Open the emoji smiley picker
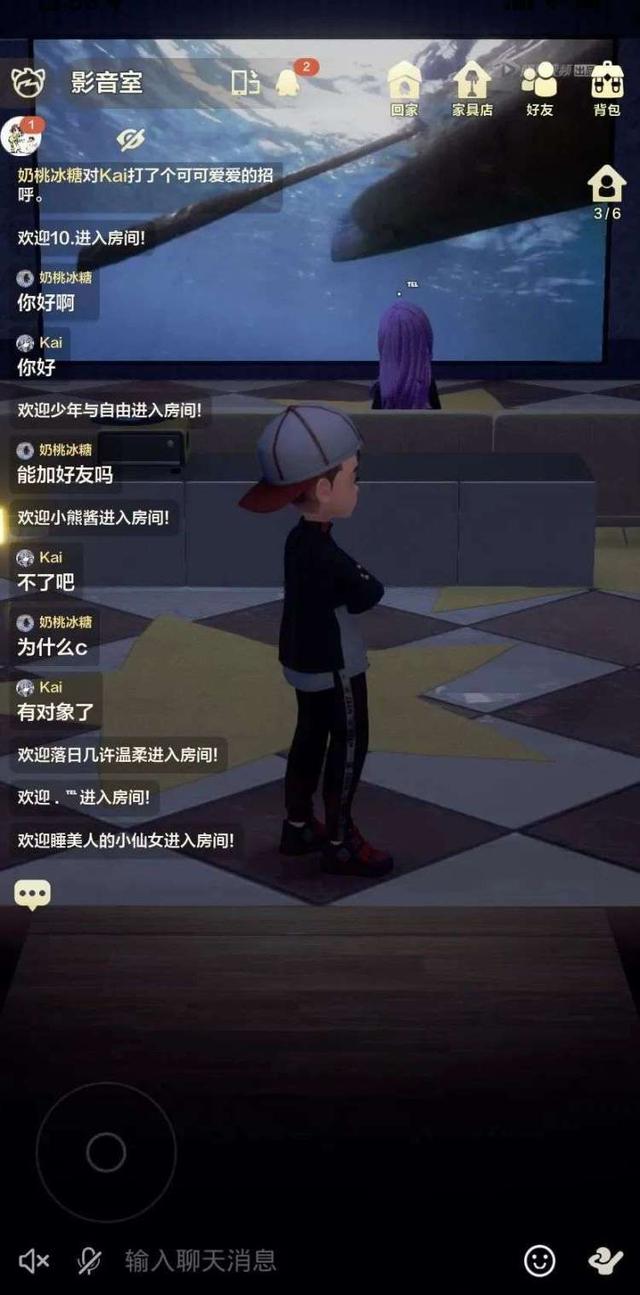Screen dimensions: 640x1295 pyautogui.click(x=540, y=1261)
